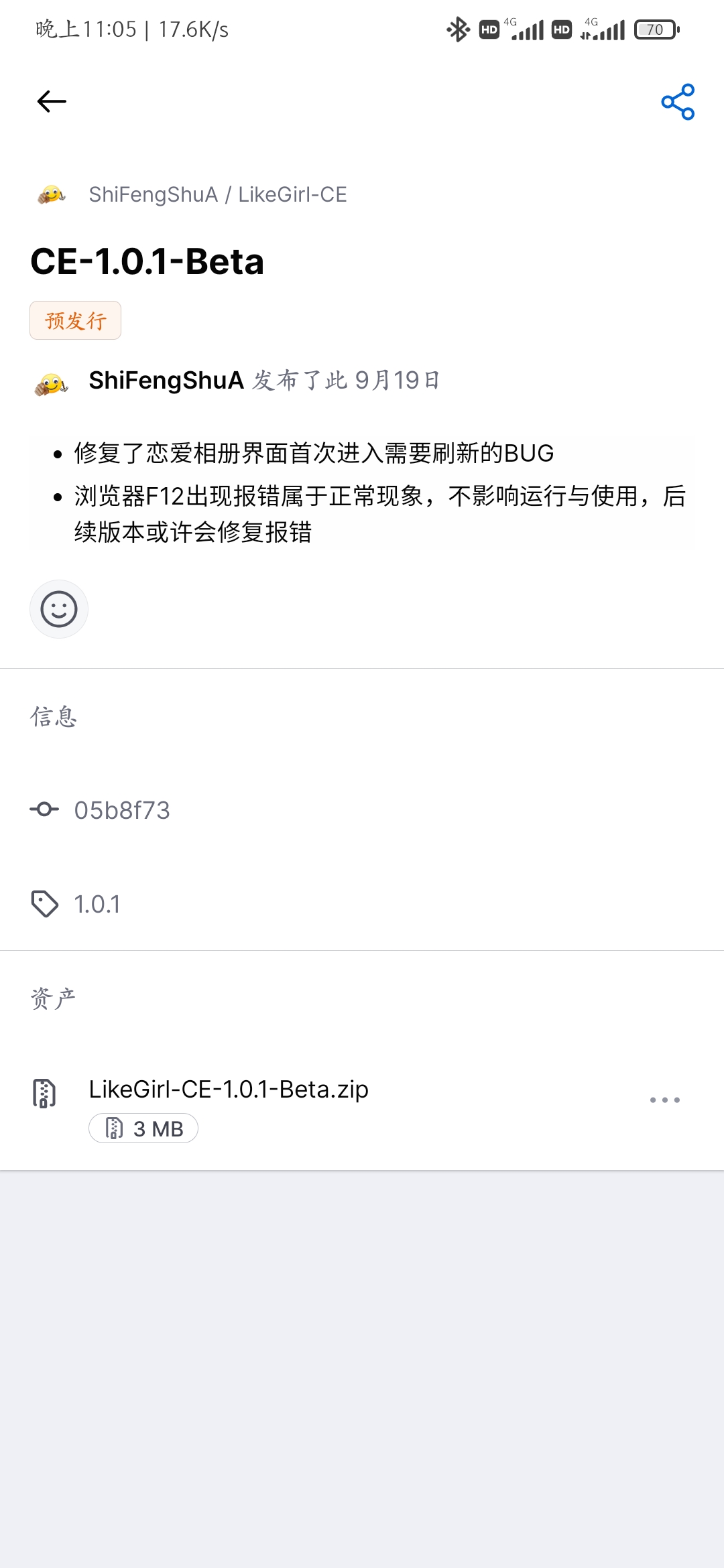Open the 1.0.1 tag
This screenshot has width=724, height=1568.
pos(97,904)
